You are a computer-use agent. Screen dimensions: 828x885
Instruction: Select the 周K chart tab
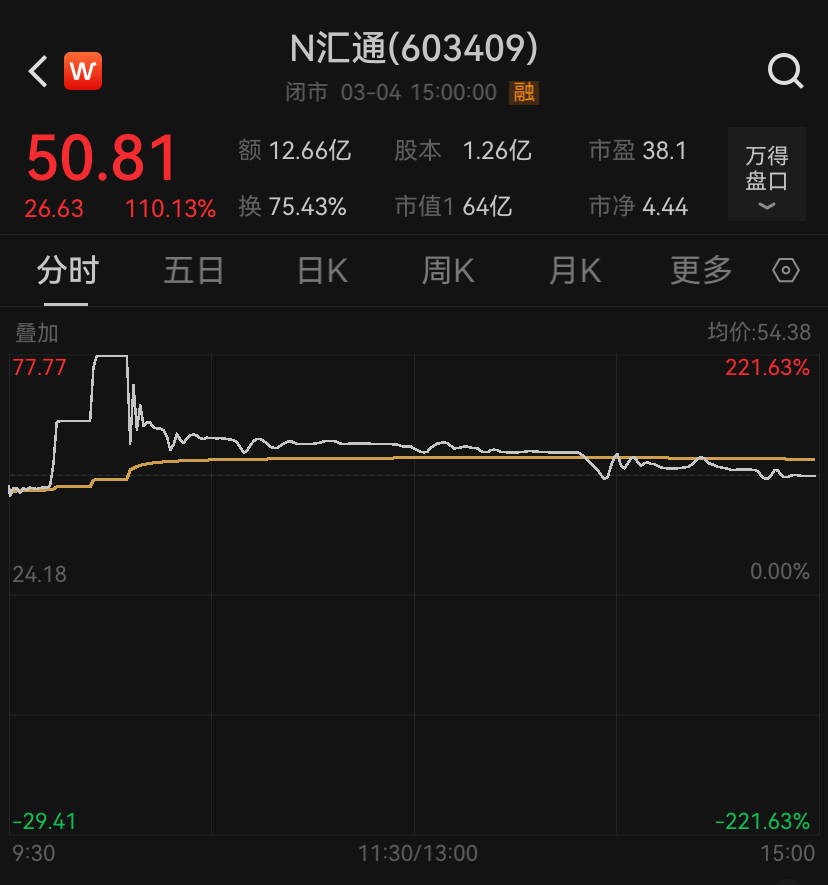448,271
